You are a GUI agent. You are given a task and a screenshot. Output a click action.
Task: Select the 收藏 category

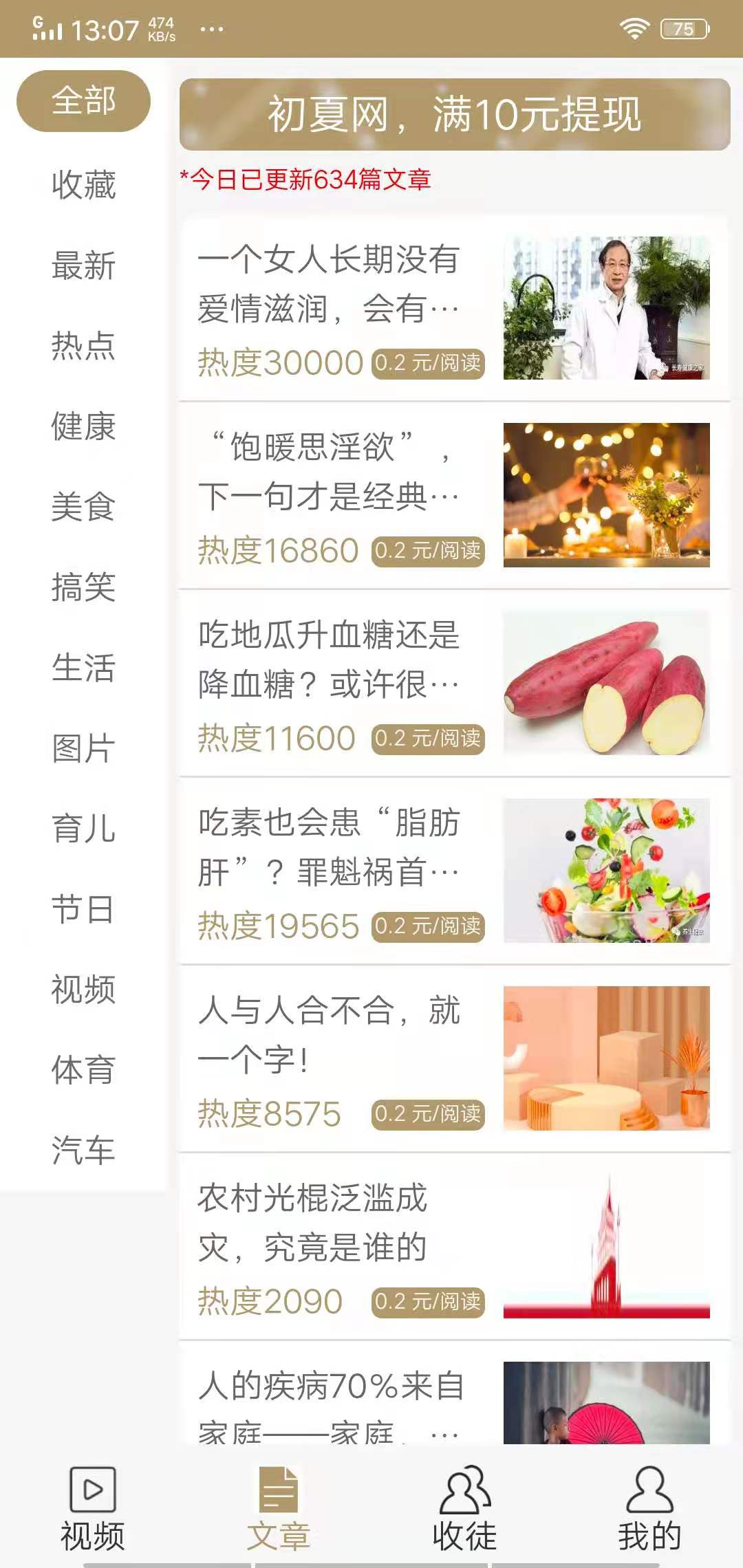coord(83,185)
